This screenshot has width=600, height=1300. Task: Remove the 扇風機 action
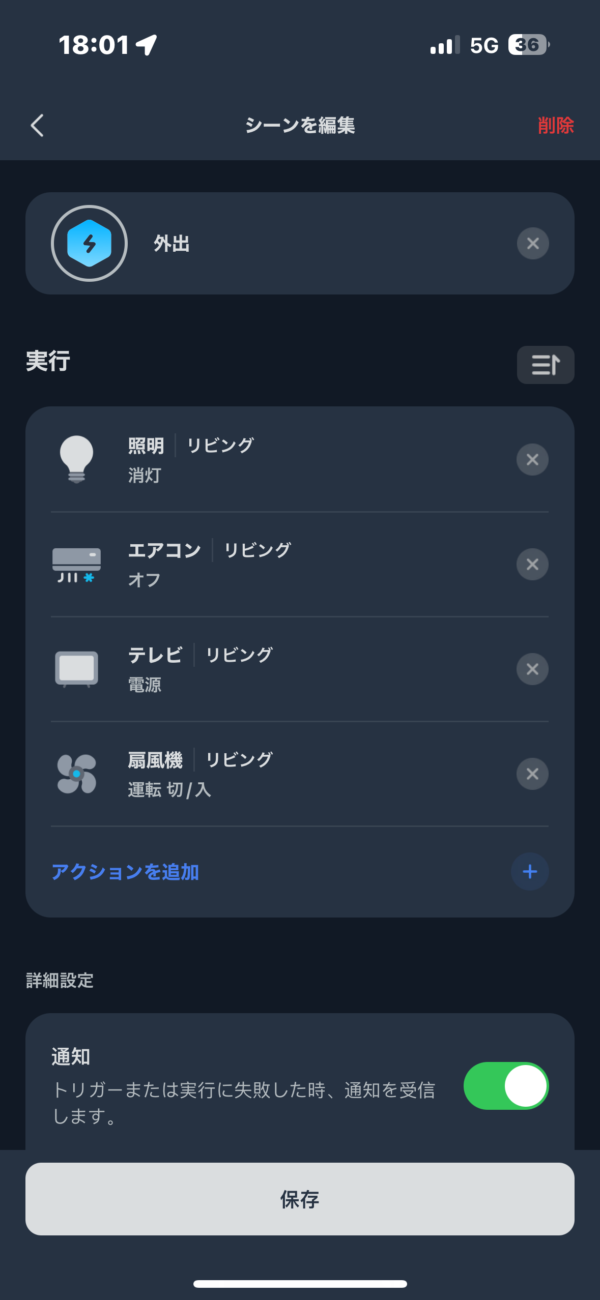click(x=532, y=774)
